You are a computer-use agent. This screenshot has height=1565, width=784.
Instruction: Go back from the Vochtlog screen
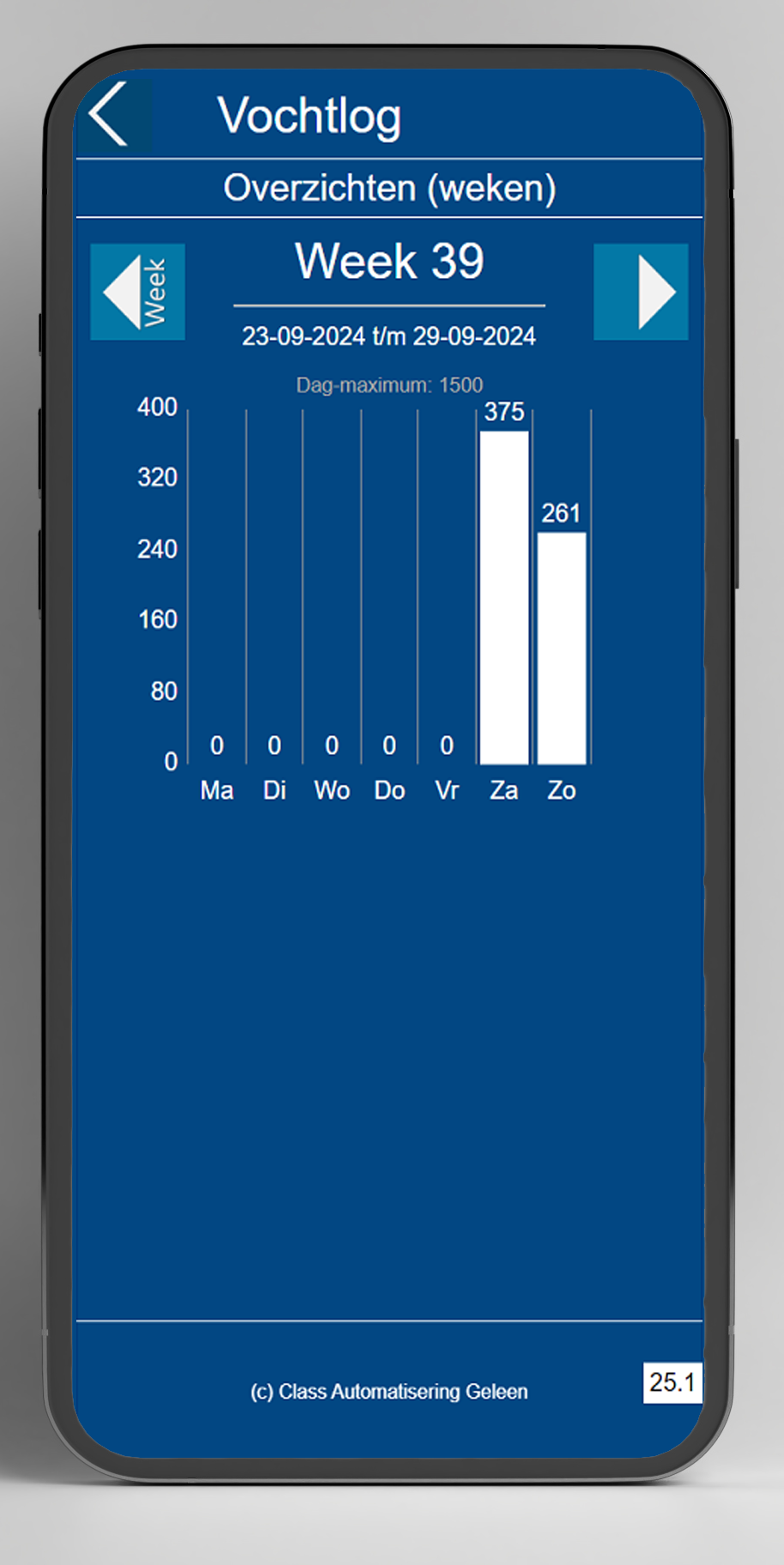pos(113,114)
